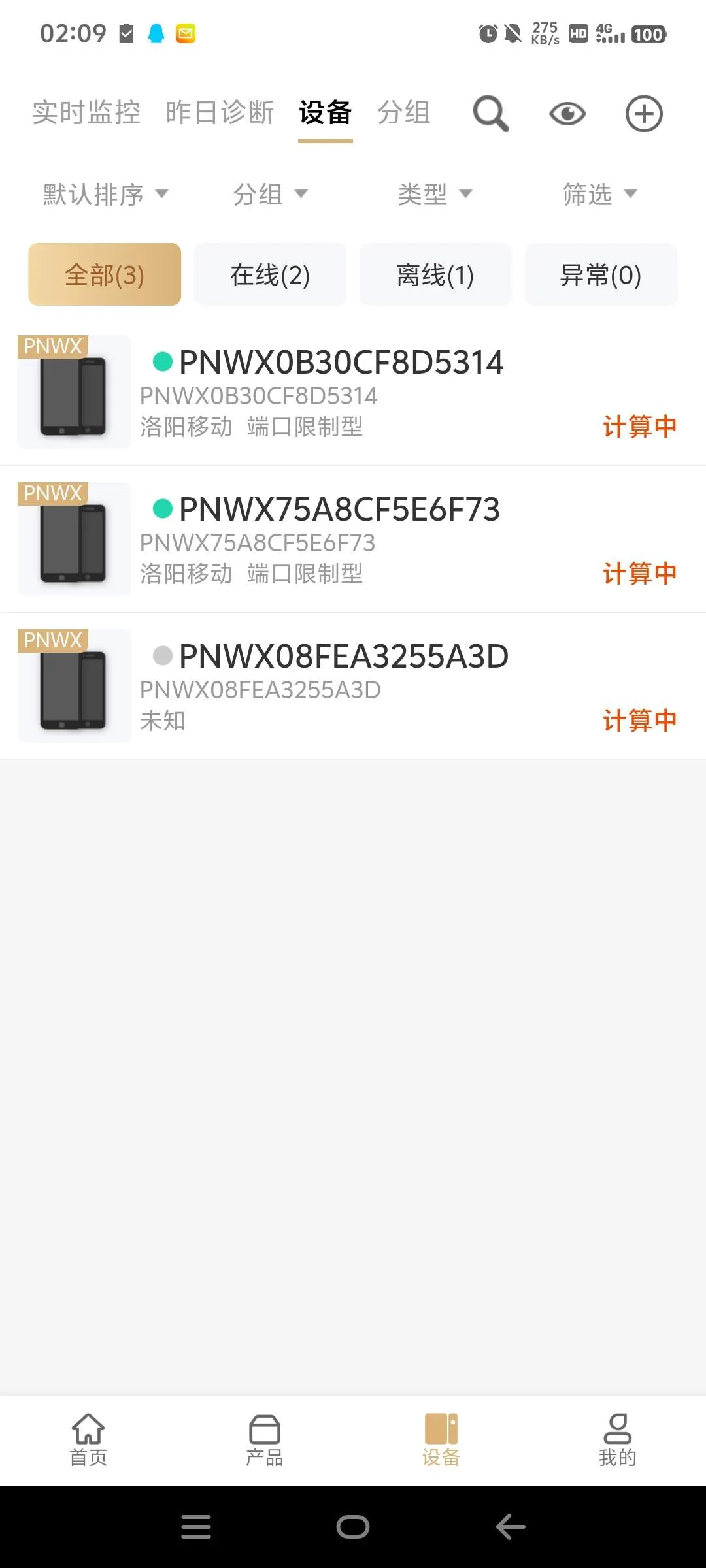Open the 默认排序 sort dropdown
Image resolution: width=706 pixels, height=1568 pixels.
click(103, 194)
